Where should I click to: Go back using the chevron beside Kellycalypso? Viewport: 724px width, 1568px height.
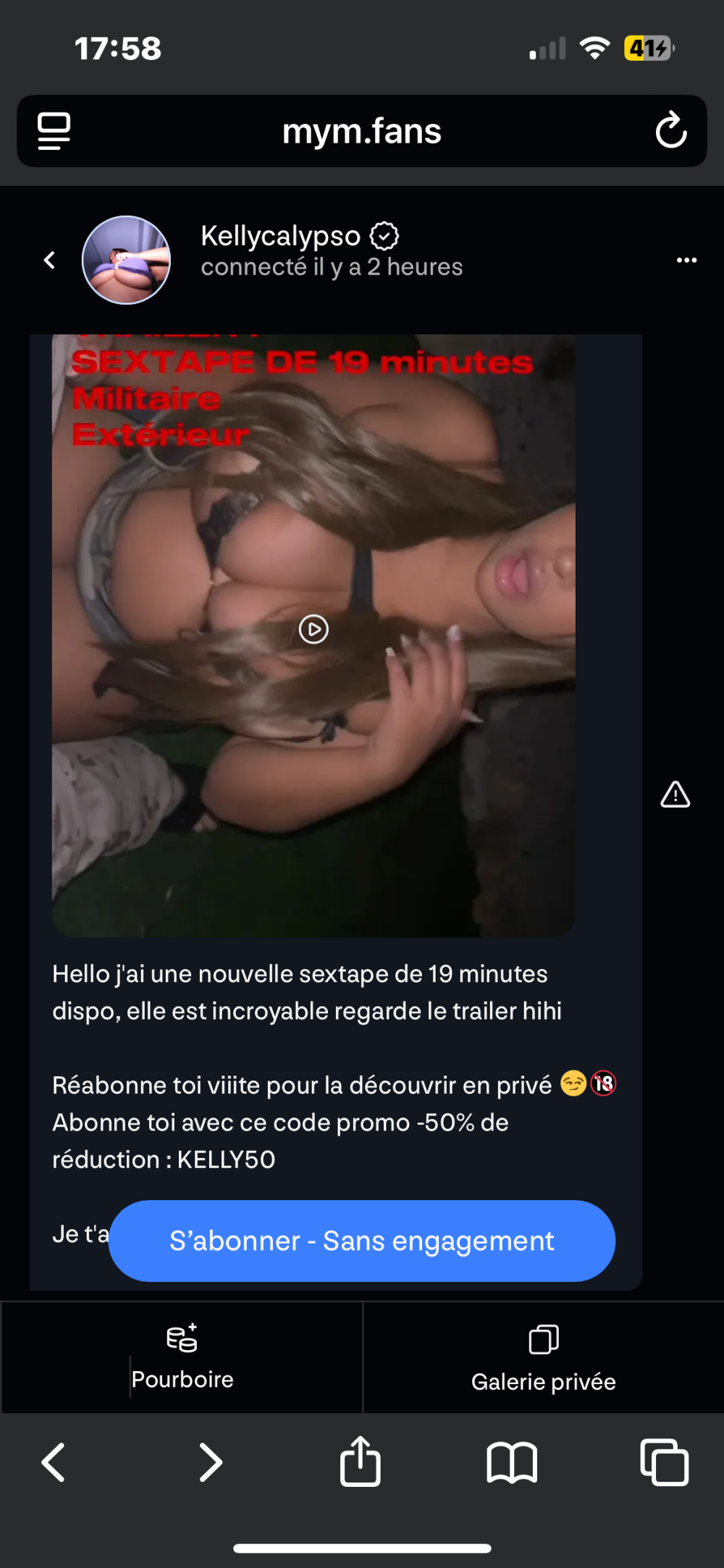[x=49, y=260]
